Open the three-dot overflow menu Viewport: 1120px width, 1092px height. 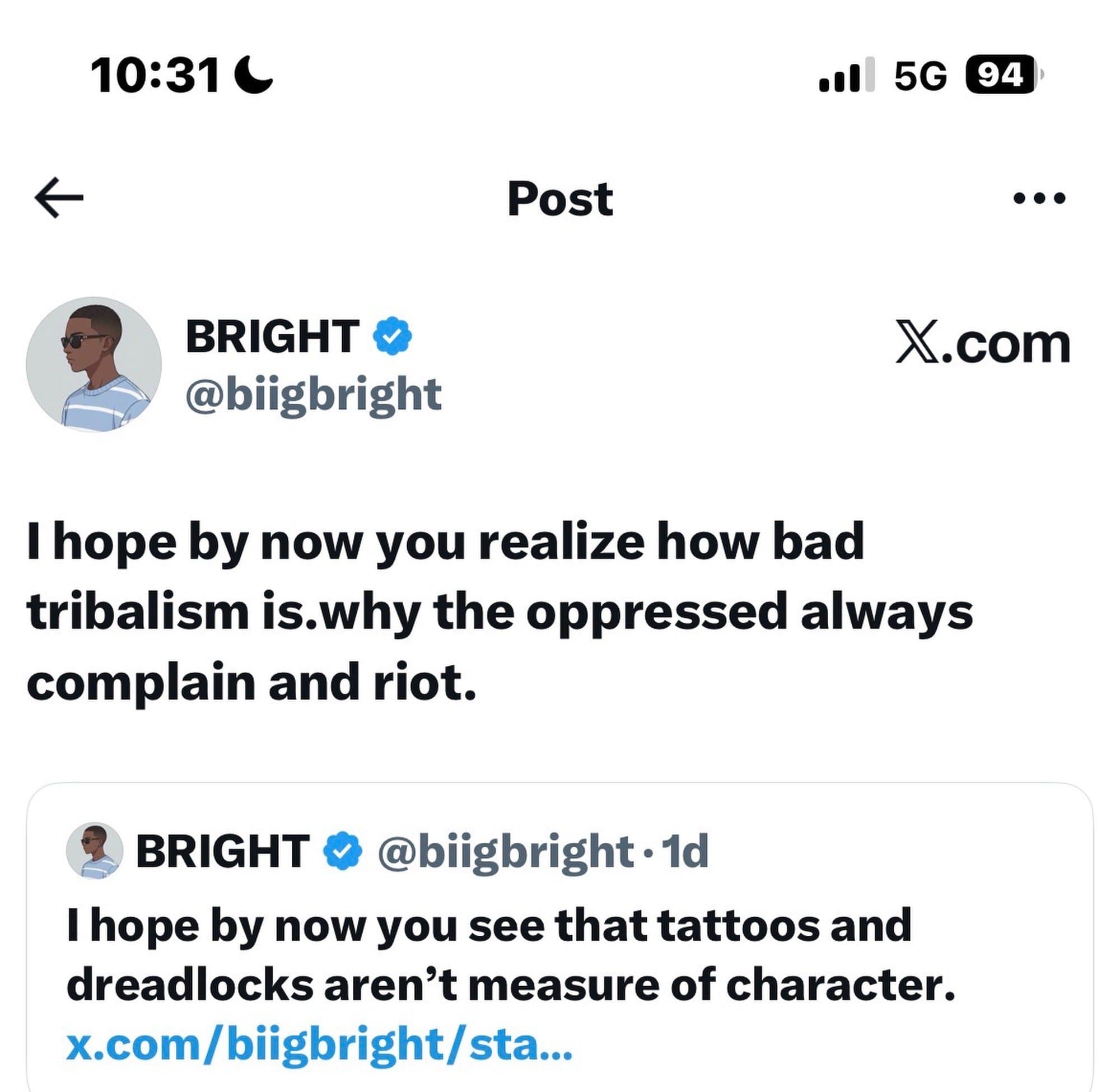click(1039, 198)
